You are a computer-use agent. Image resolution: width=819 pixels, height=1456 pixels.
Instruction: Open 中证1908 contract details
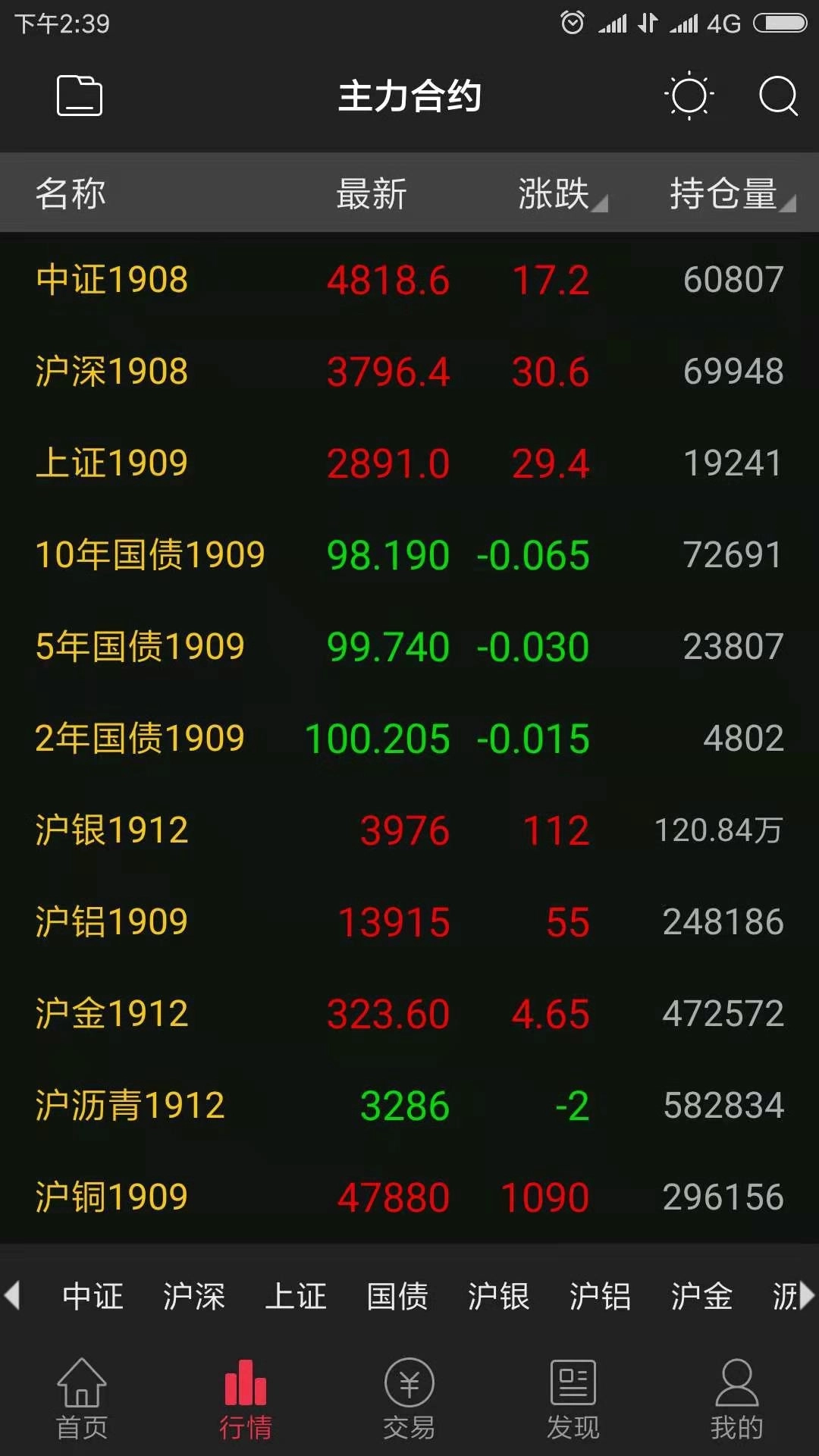tap(111, 279)
